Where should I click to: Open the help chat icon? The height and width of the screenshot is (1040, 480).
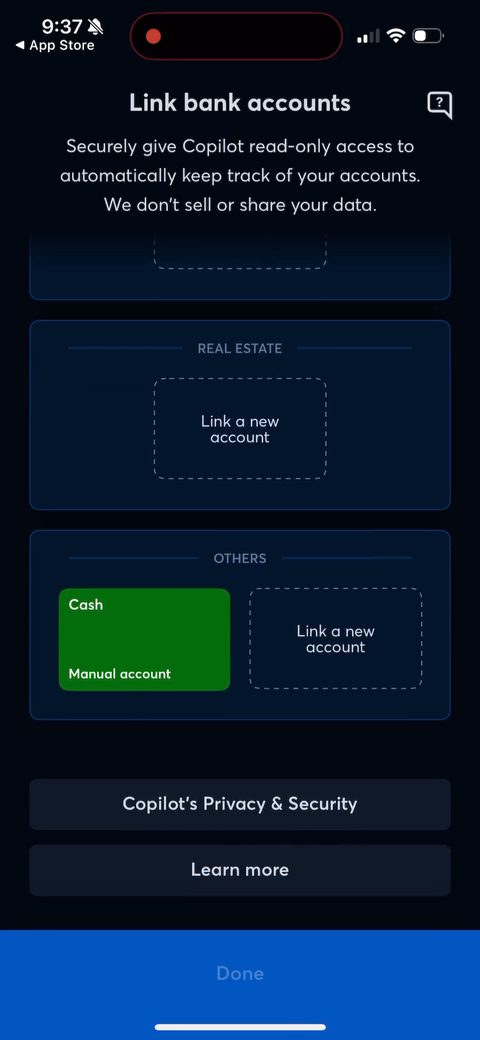tap(440, 105)
